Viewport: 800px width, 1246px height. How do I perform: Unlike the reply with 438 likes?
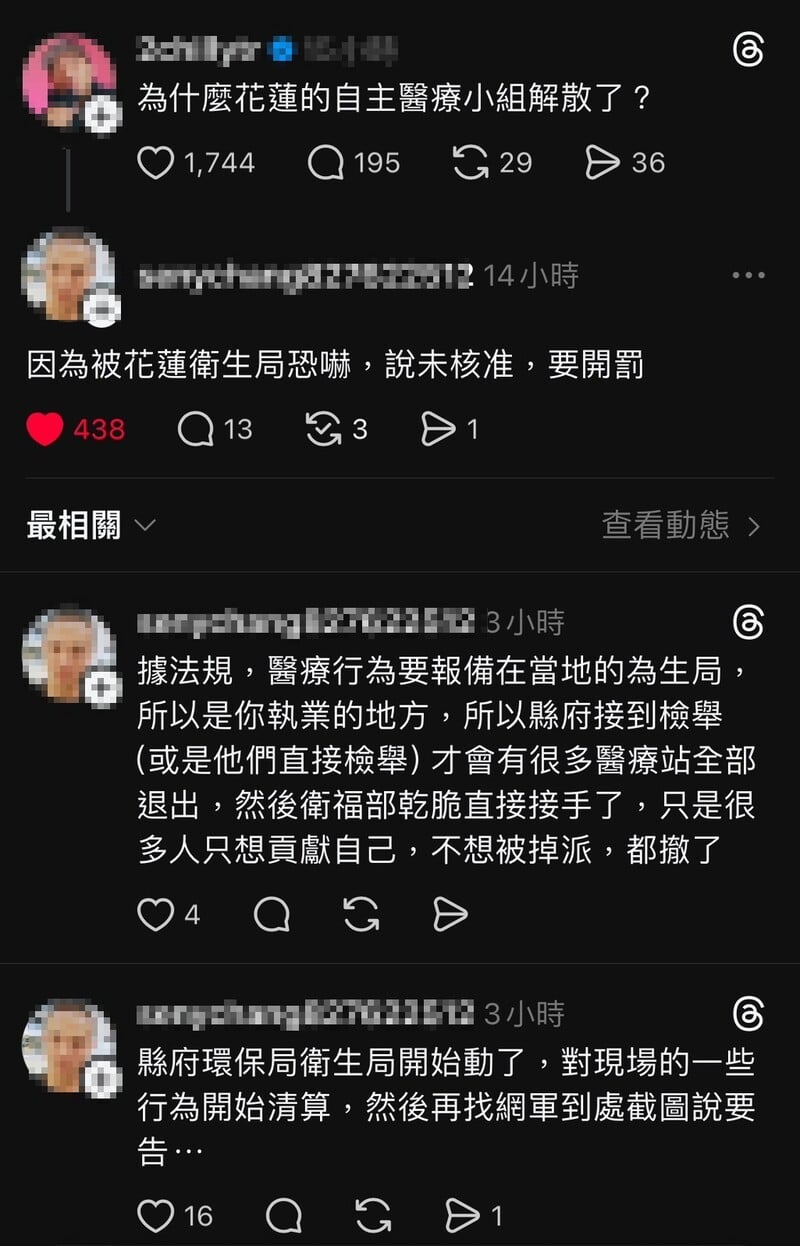[x=45, y=429]
